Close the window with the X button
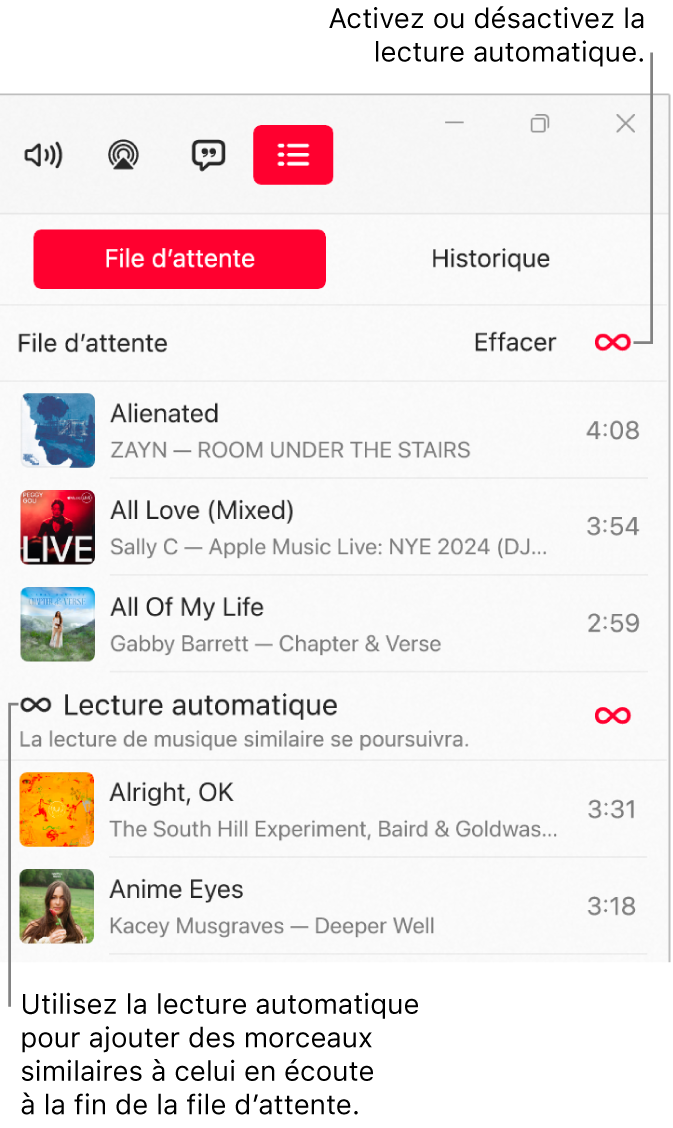The height and width of the screenshot is (1128, 673). click(625, 123)
